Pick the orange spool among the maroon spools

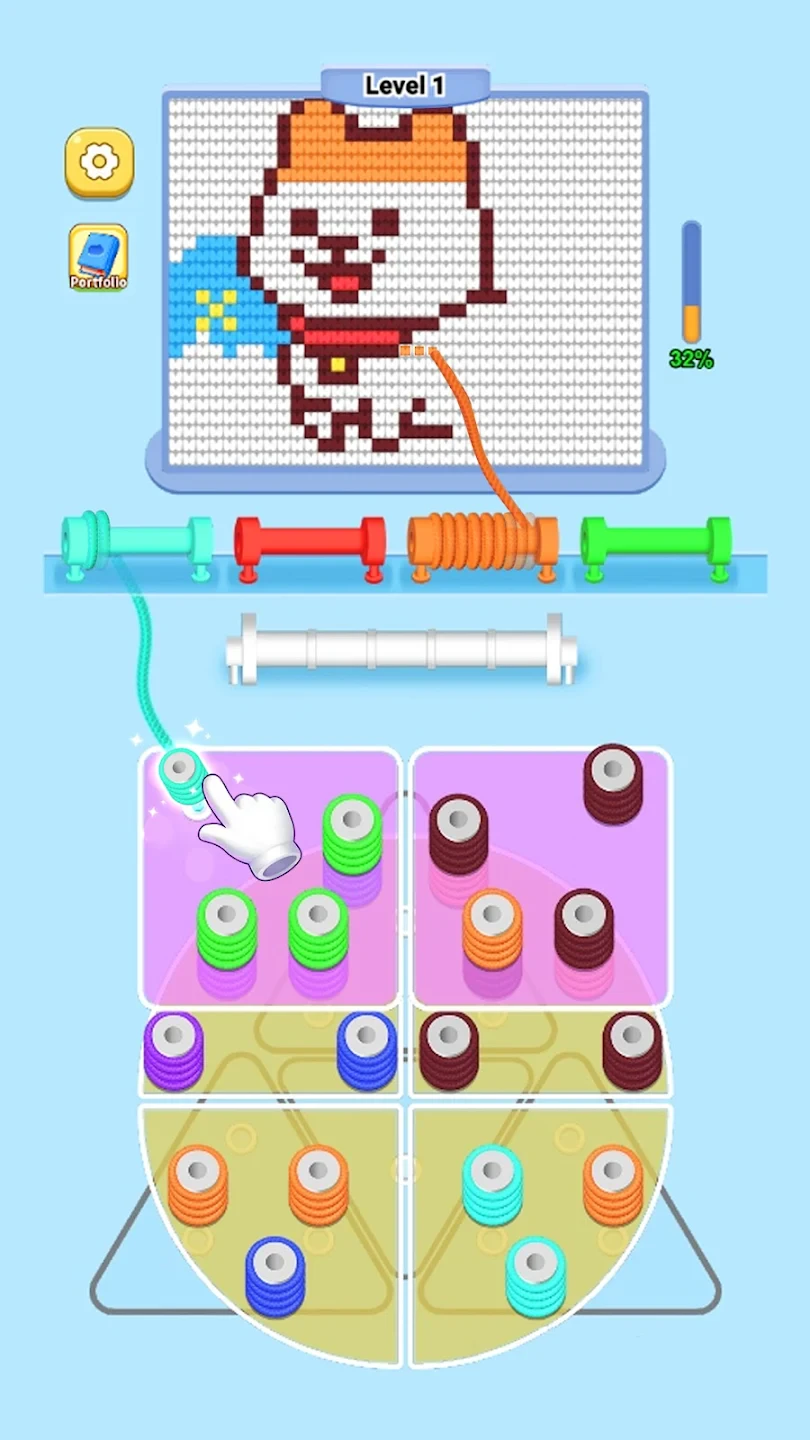coord(492,927)
